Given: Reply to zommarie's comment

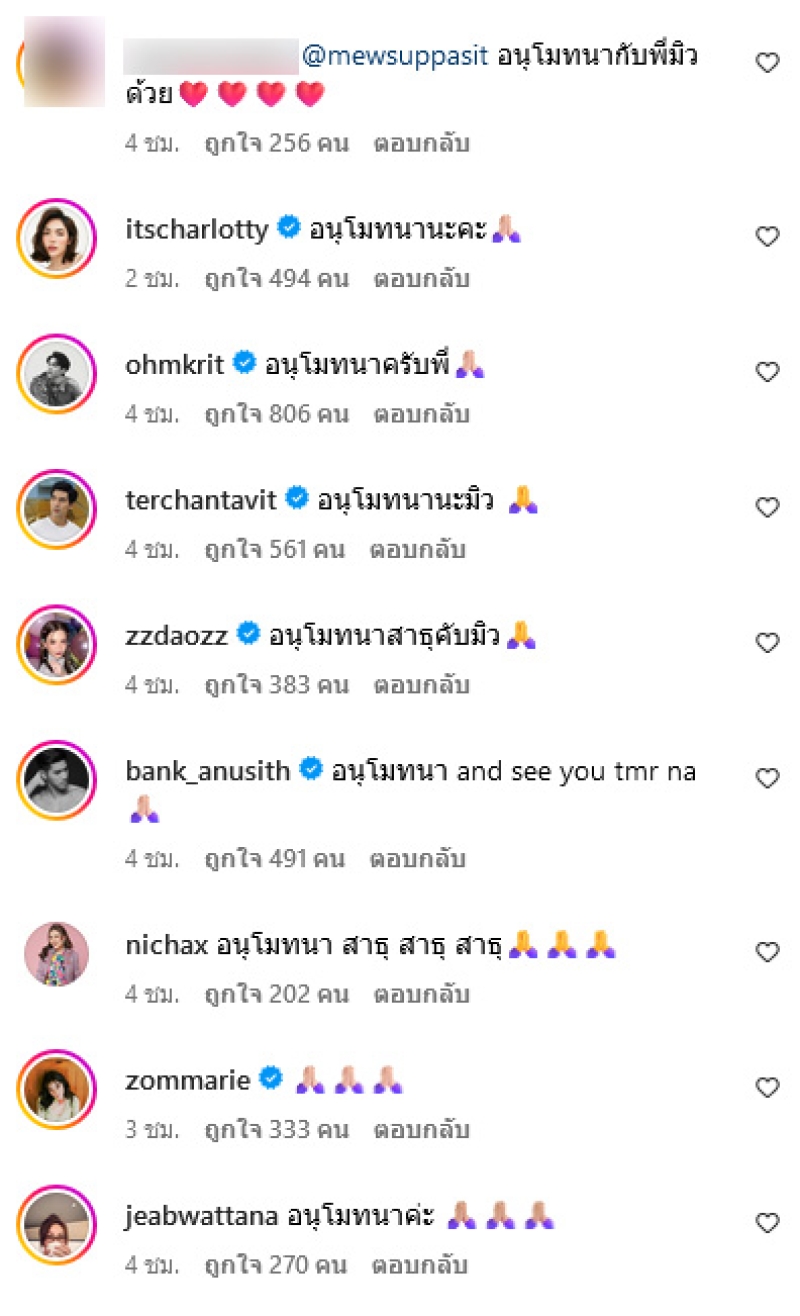Looking at the screenshot, I should coord(421,1130).
